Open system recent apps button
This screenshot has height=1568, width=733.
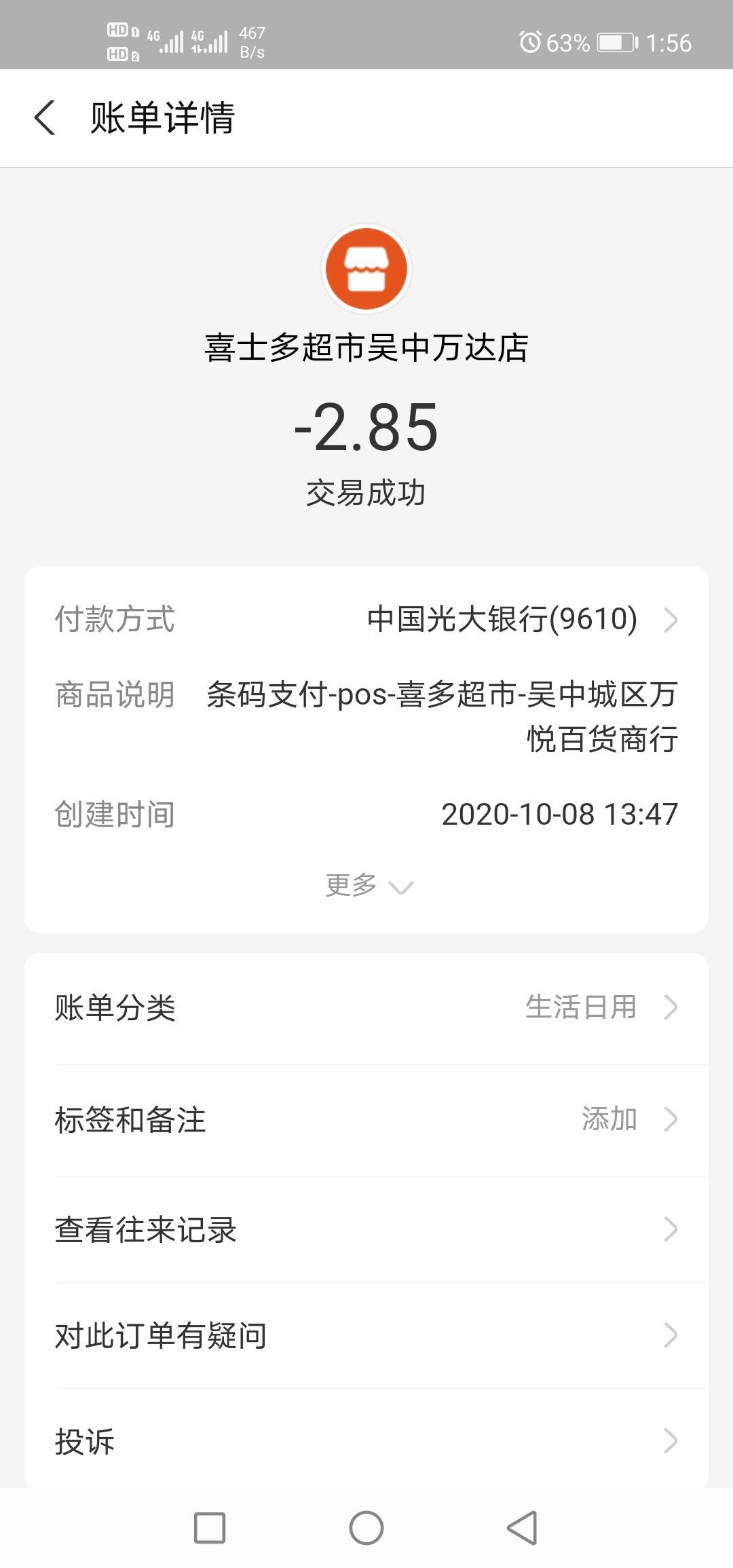point(210,1529)
